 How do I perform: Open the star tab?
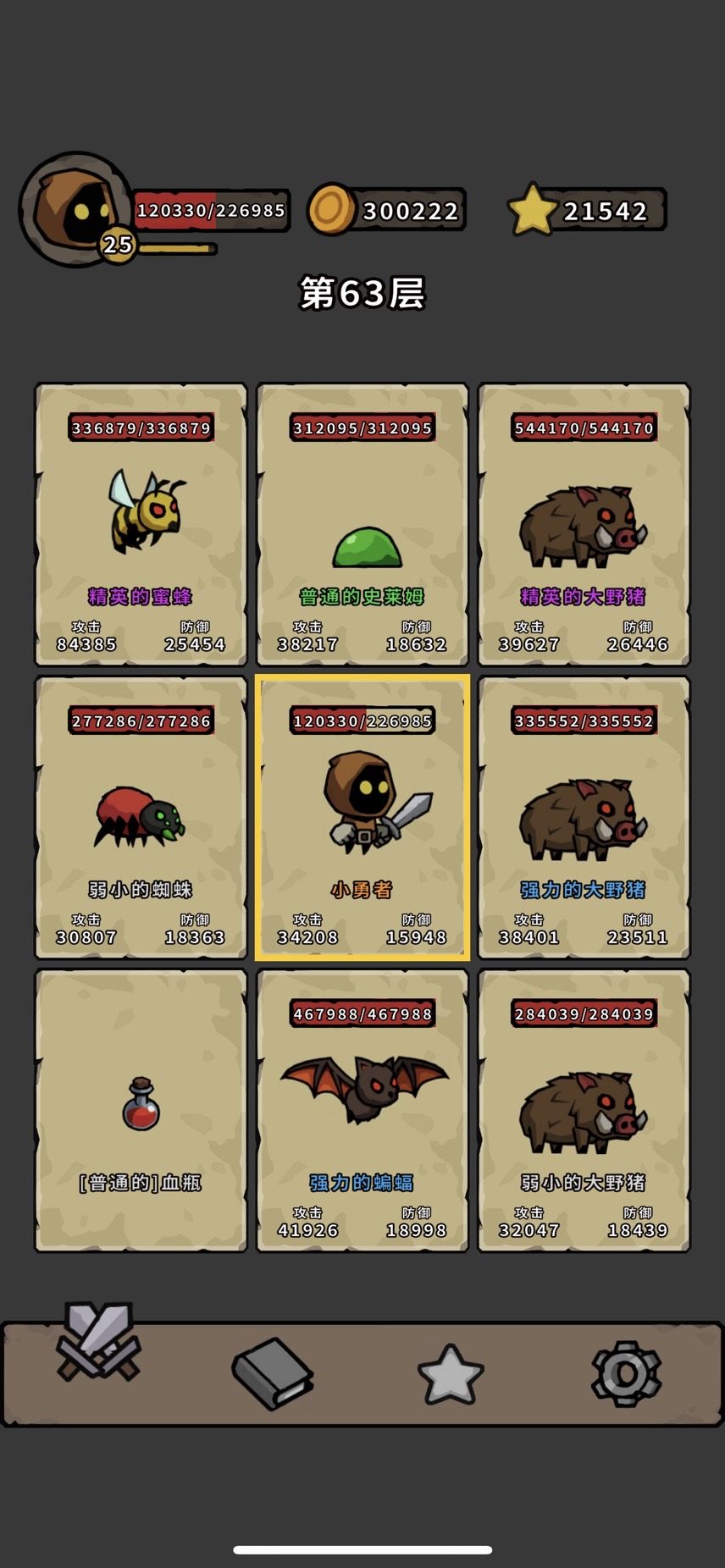point(451,1373)
